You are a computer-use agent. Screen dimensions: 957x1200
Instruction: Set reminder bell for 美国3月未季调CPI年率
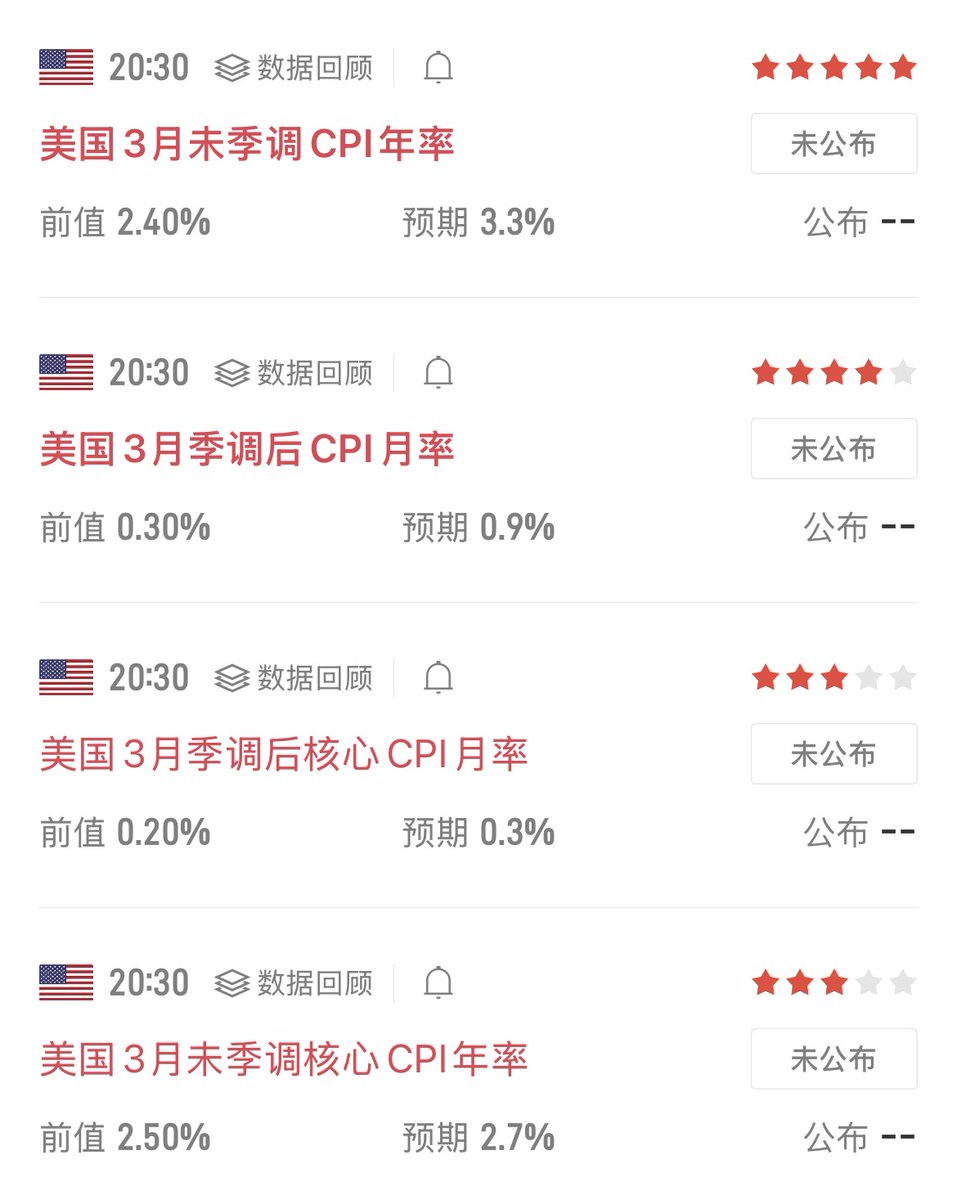(x=438, y=68)
